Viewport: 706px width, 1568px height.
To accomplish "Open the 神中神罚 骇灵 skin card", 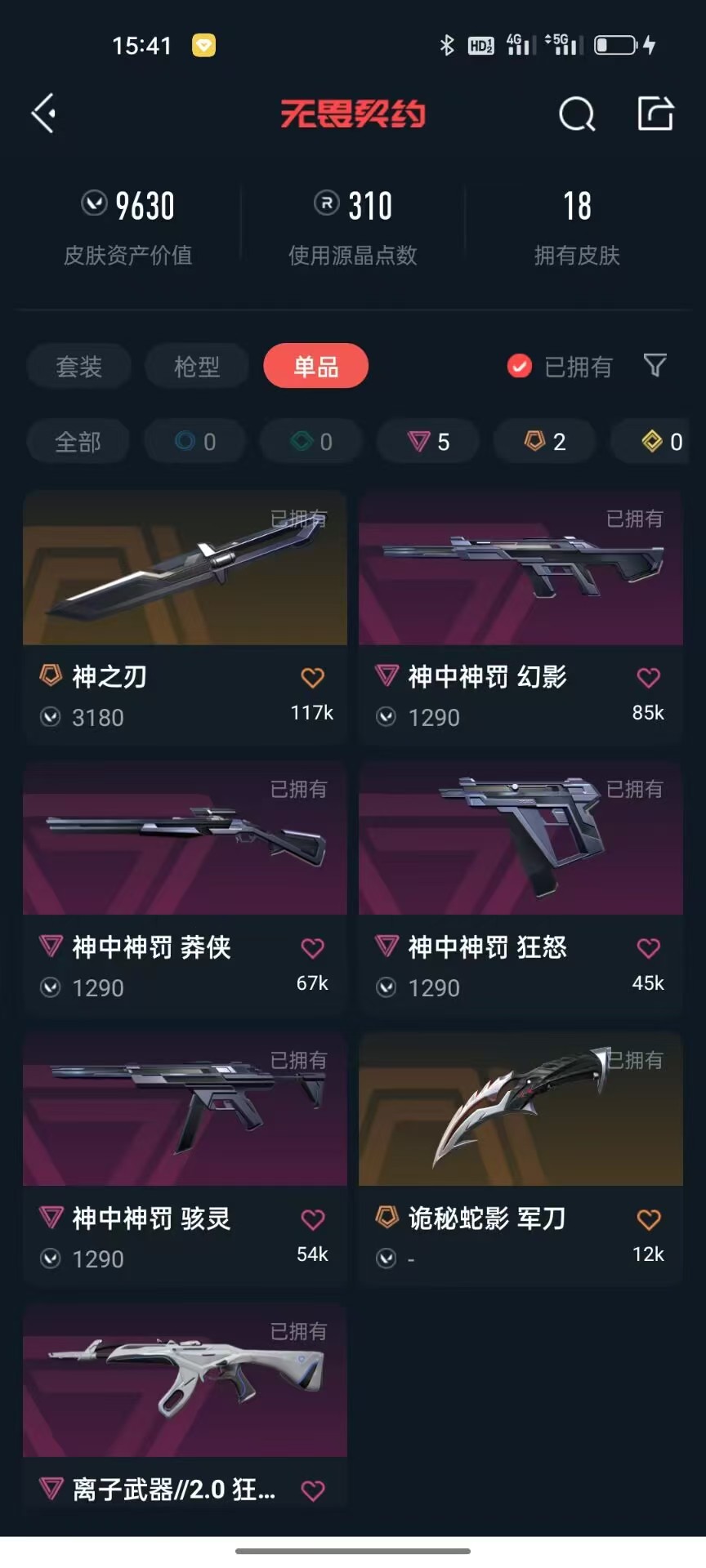I will coord(185,1111).
